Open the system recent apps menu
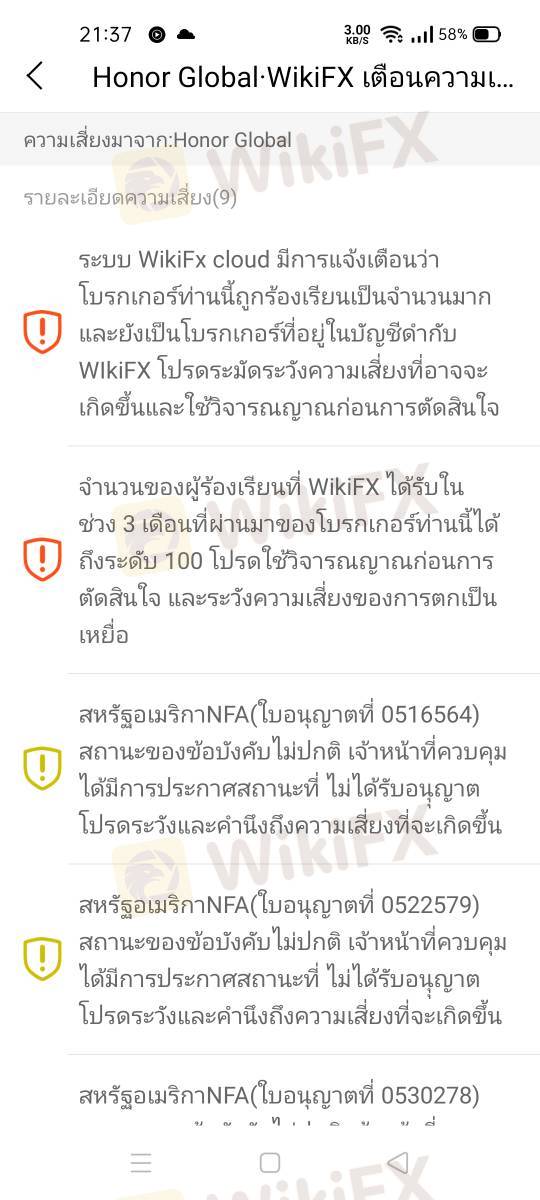540x1200 pixels. [x=142, y=1162]
